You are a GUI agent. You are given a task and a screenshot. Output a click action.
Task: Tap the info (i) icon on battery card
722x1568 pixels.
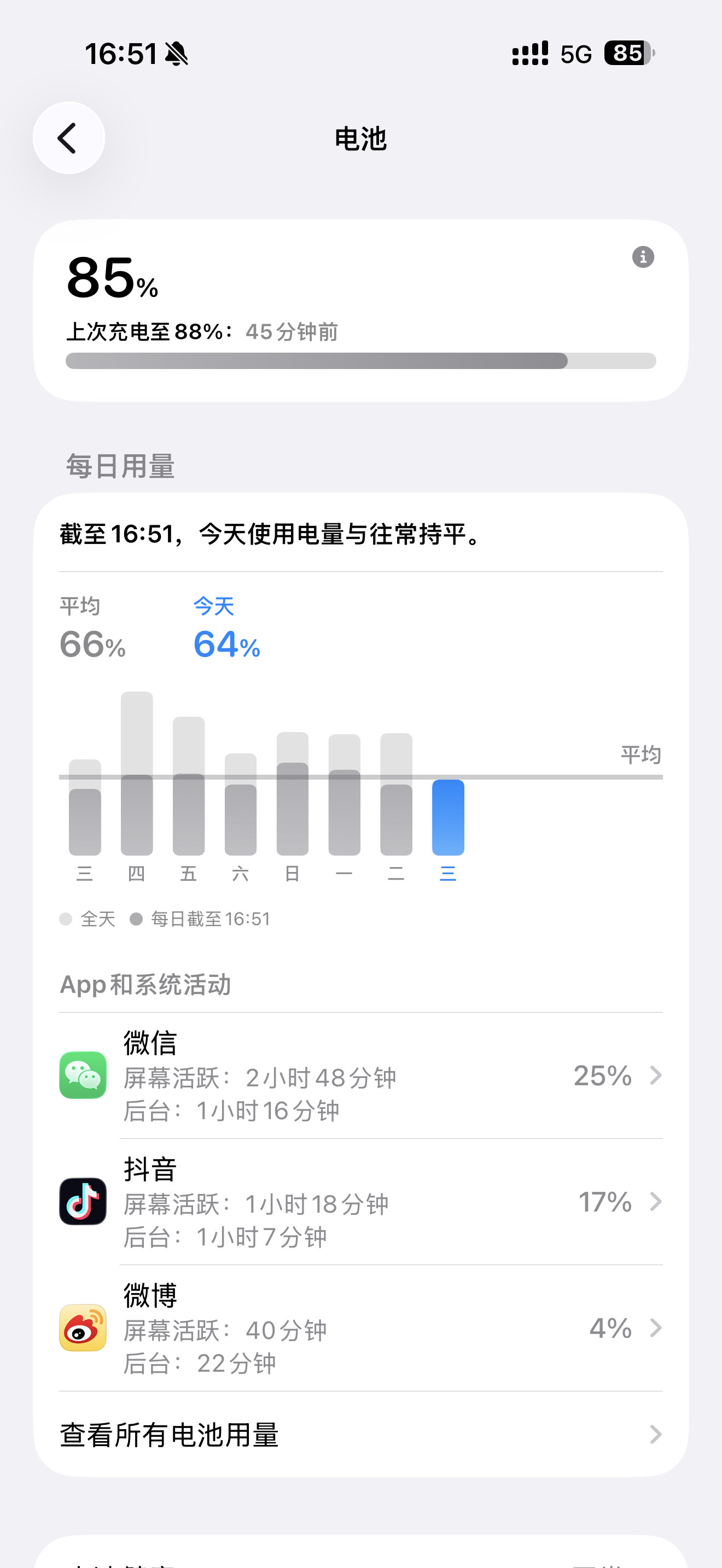[x=643, y=257]
